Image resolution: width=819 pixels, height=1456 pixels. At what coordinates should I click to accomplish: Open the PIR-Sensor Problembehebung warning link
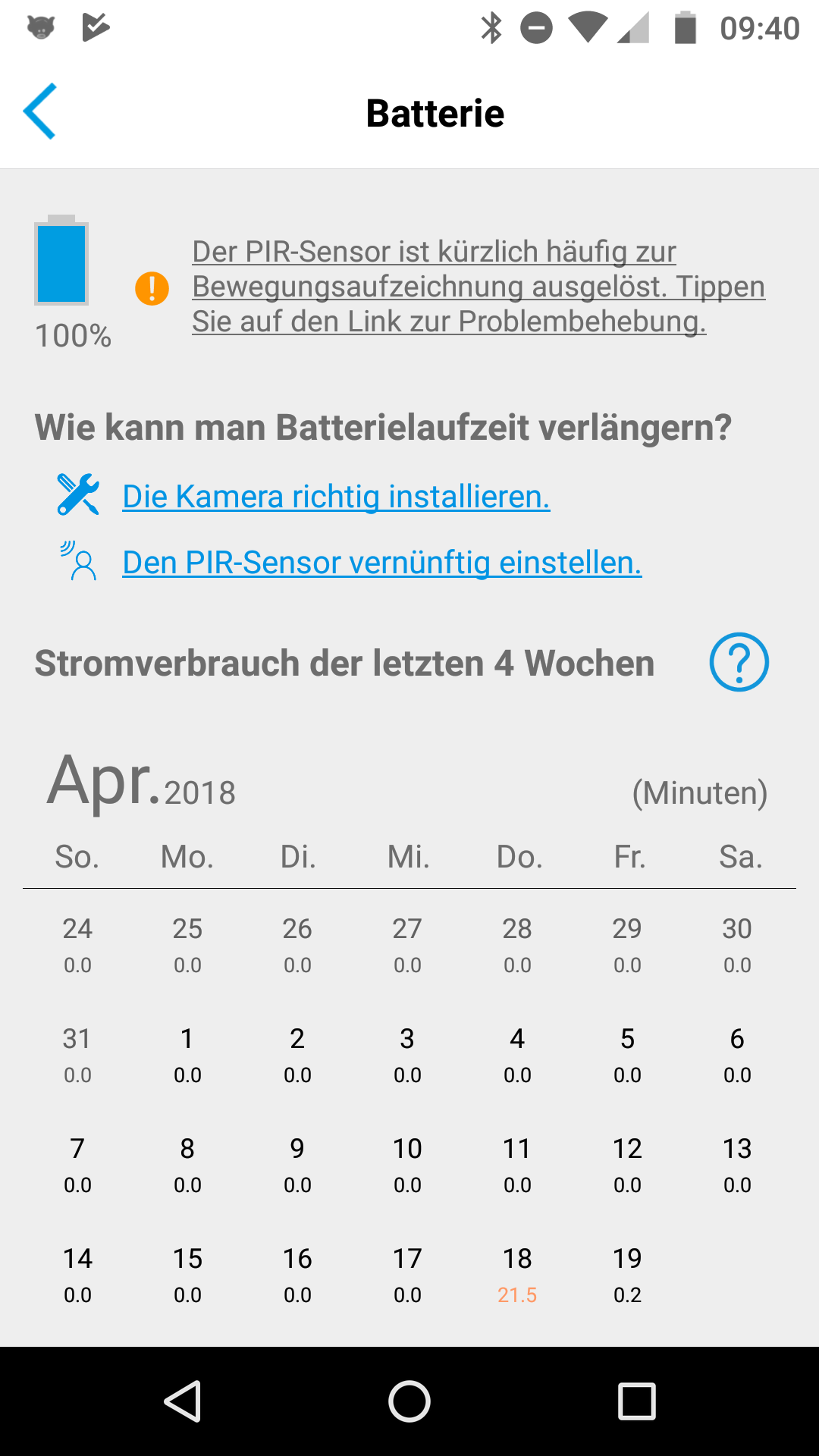(478, 287)
